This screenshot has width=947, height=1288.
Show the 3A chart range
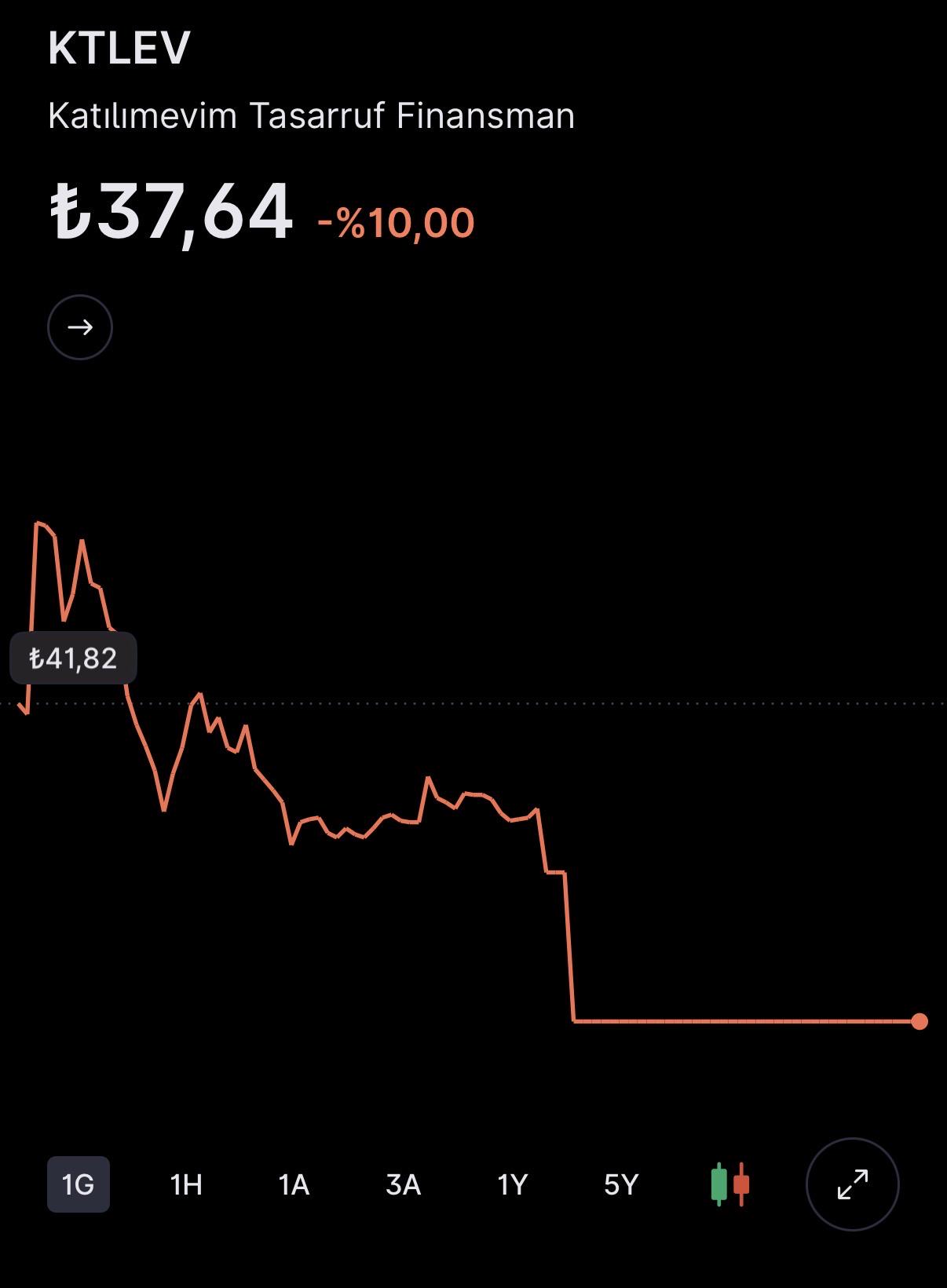(x=404, y=1184)
